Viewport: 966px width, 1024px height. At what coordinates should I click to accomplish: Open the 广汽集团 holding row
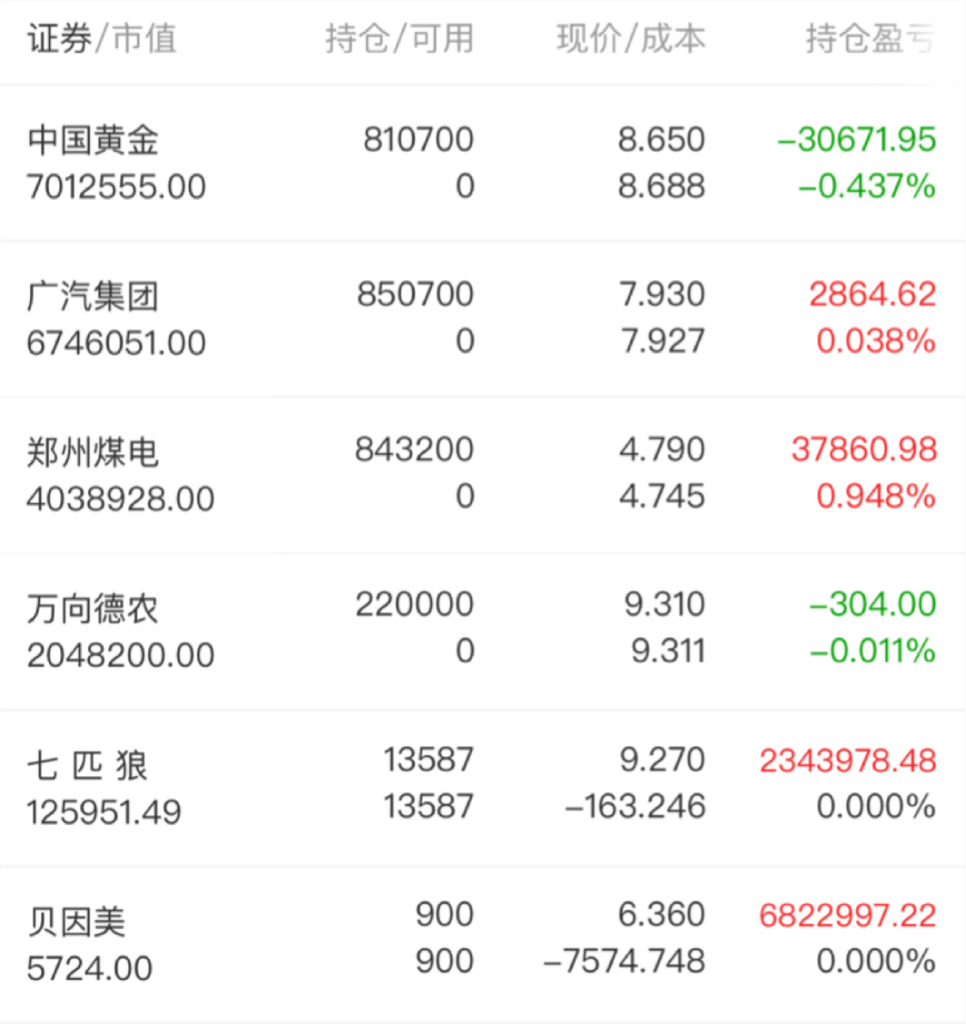[x=483, y=319]
